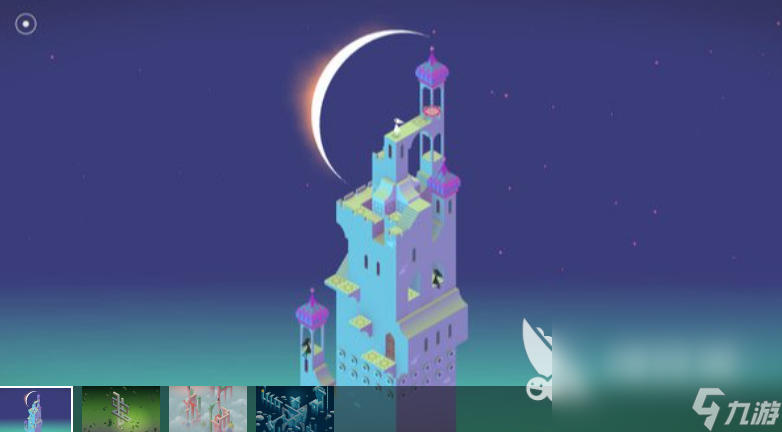Select the pink-red structure thumbnail
The image size is (782, 432).
tap(208, 409)
